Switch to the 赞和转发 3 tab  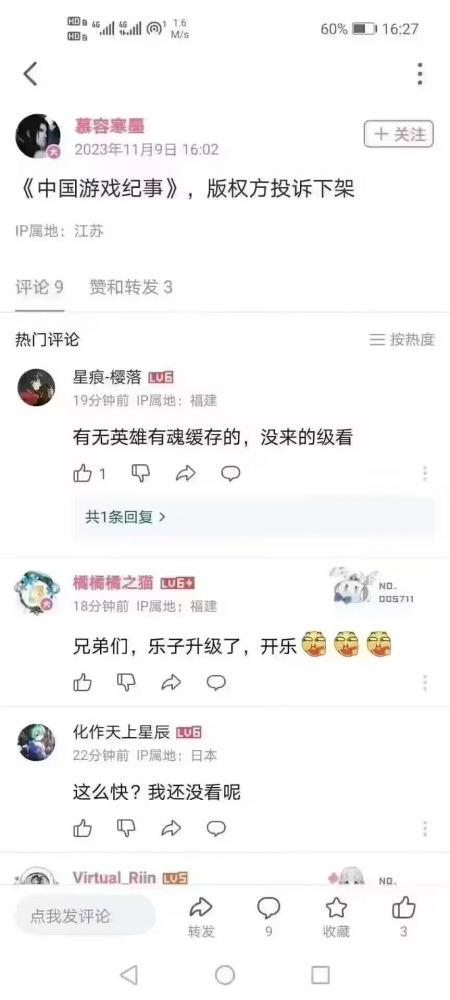(131, 288)
